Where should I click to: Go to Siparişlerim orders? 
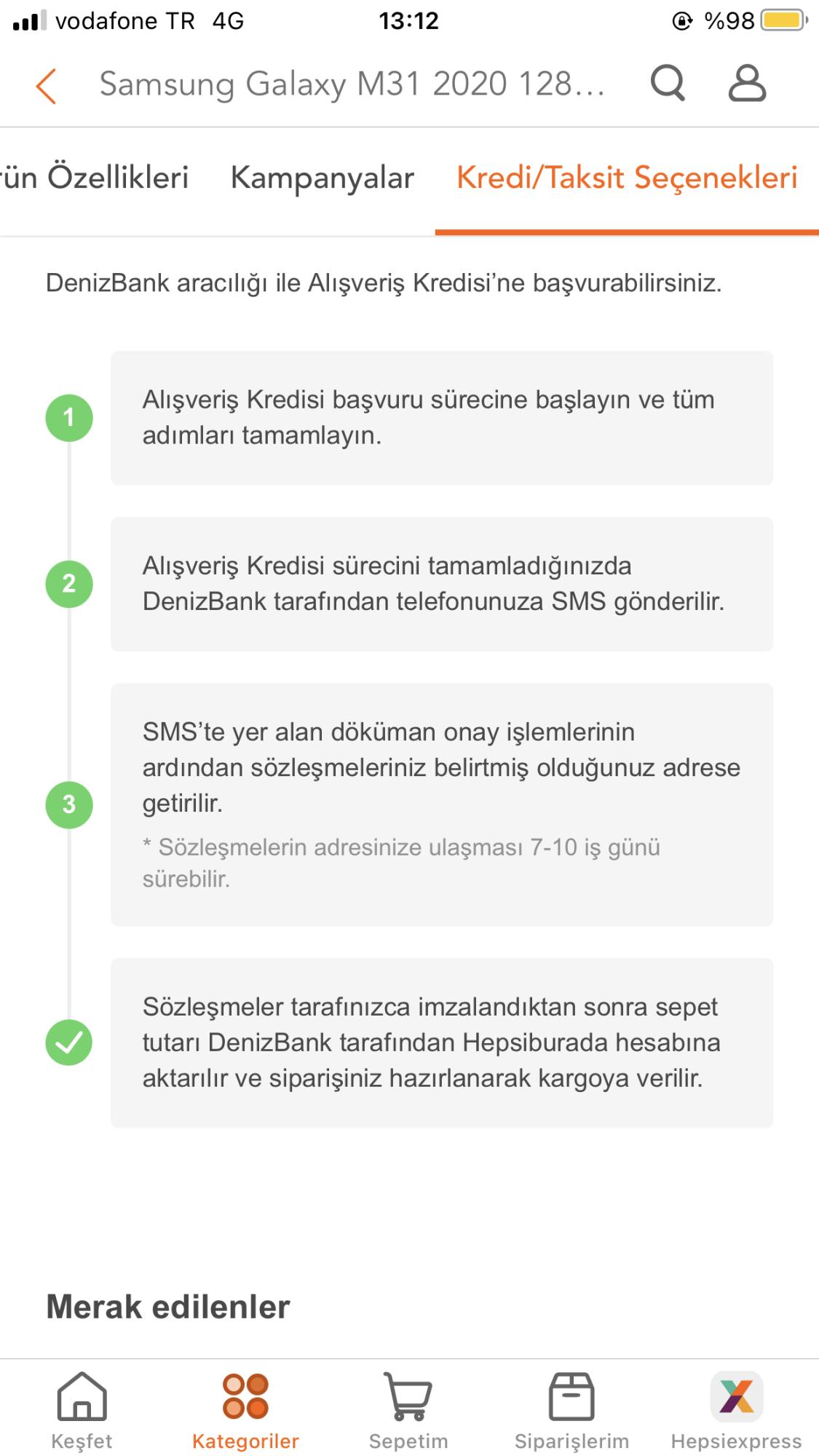pyautogui.click(x=571, y=1412)
